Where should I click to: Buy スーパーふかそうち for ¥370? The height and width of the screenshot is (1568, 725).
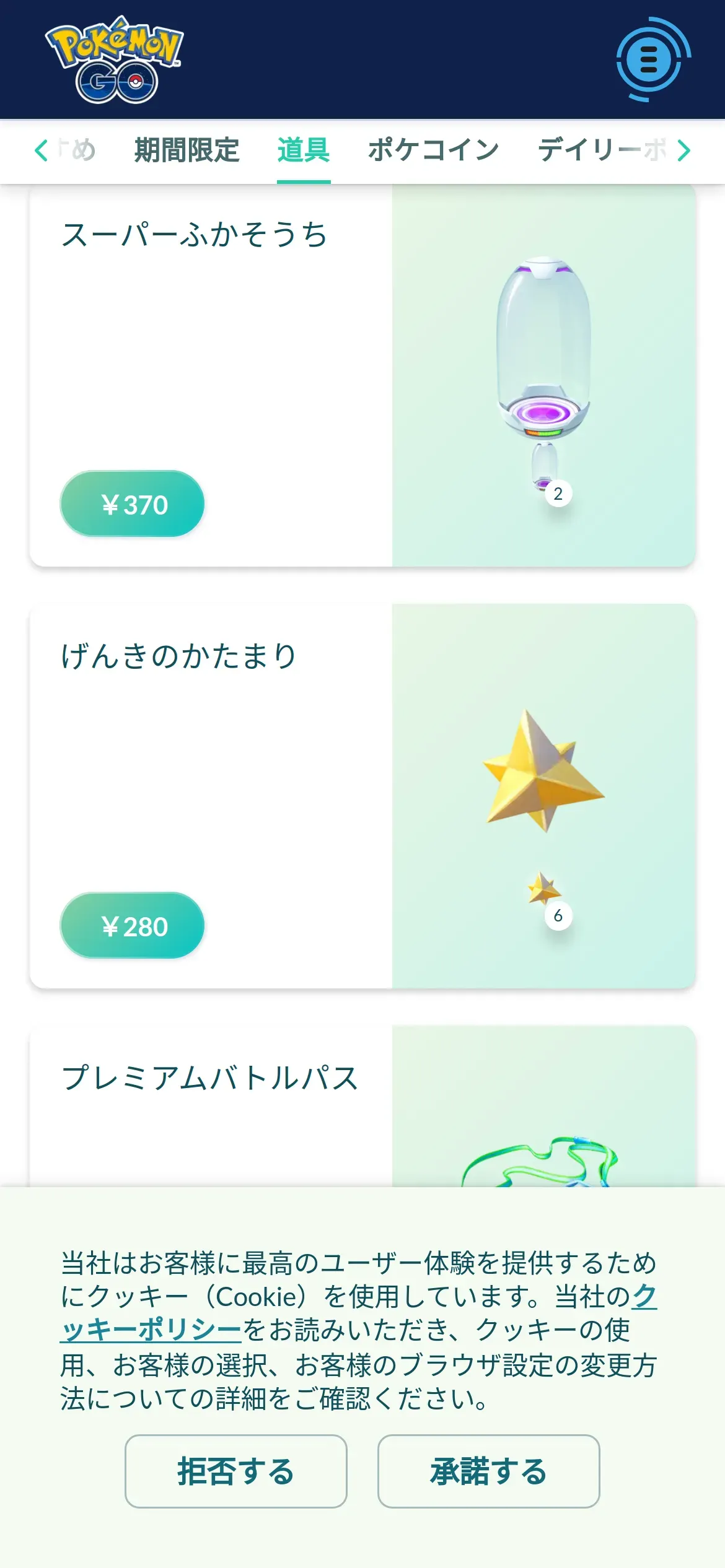[x=132, y=504]
